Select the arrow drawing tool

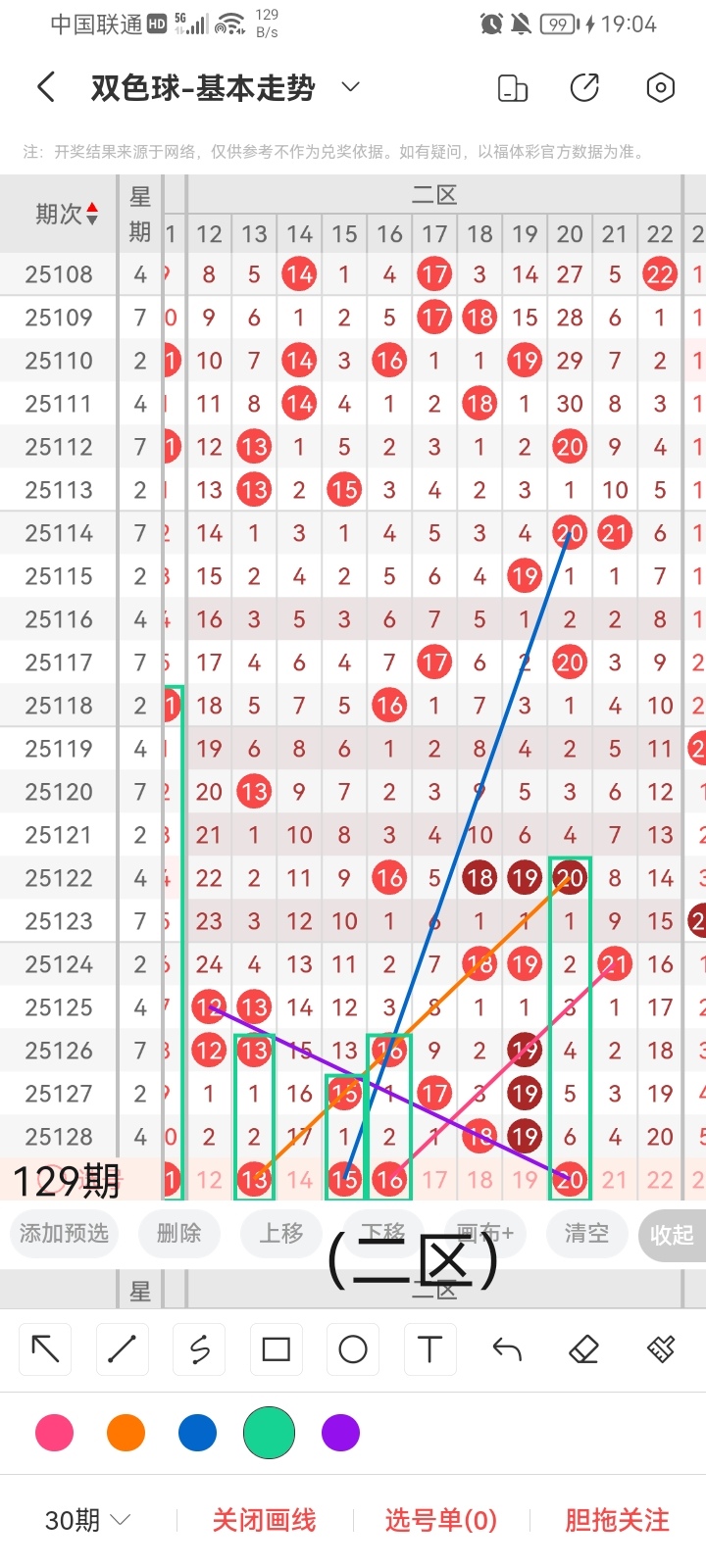[x=45, y=1349]
